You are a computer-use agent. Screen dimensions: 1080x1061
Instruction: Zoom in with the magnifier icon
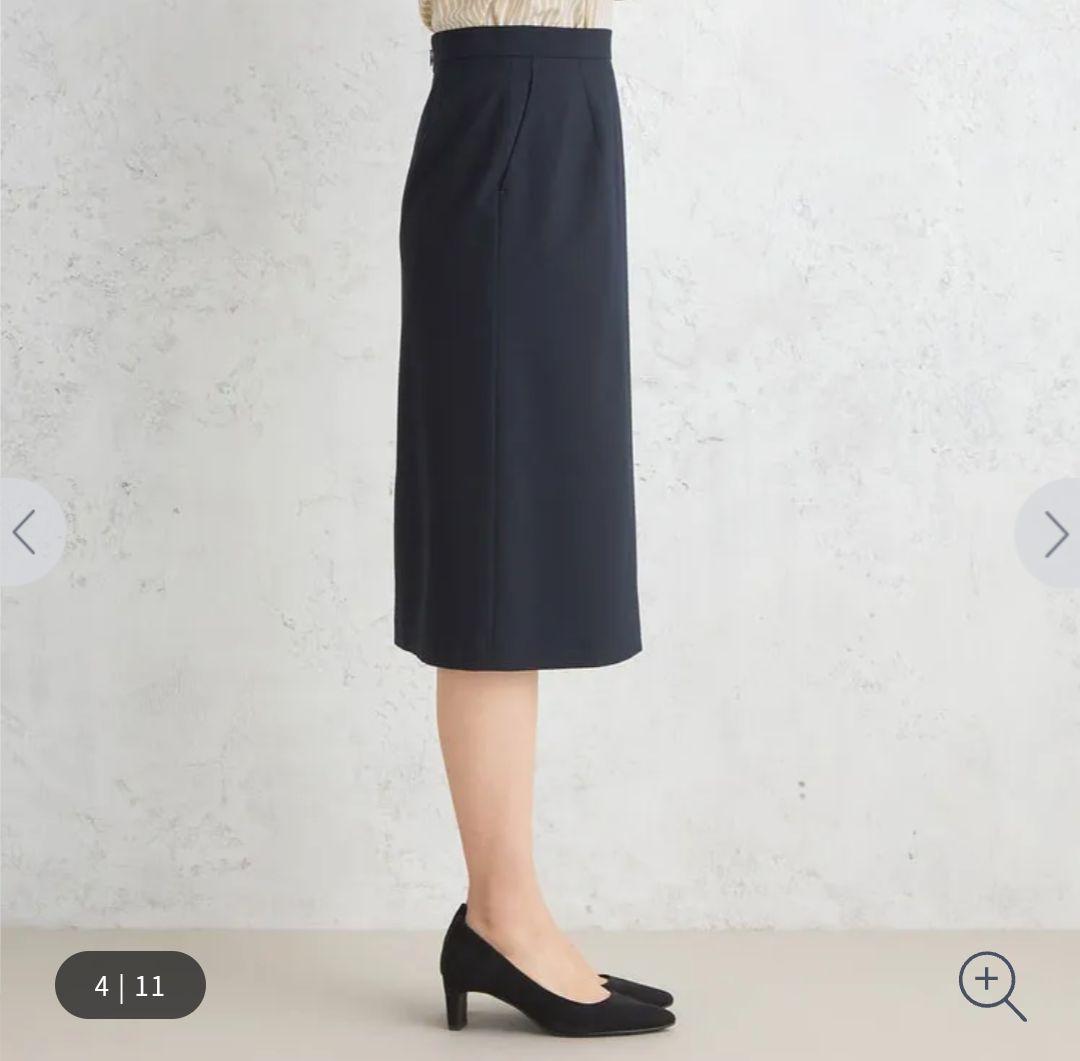click(x=991, y=985)
